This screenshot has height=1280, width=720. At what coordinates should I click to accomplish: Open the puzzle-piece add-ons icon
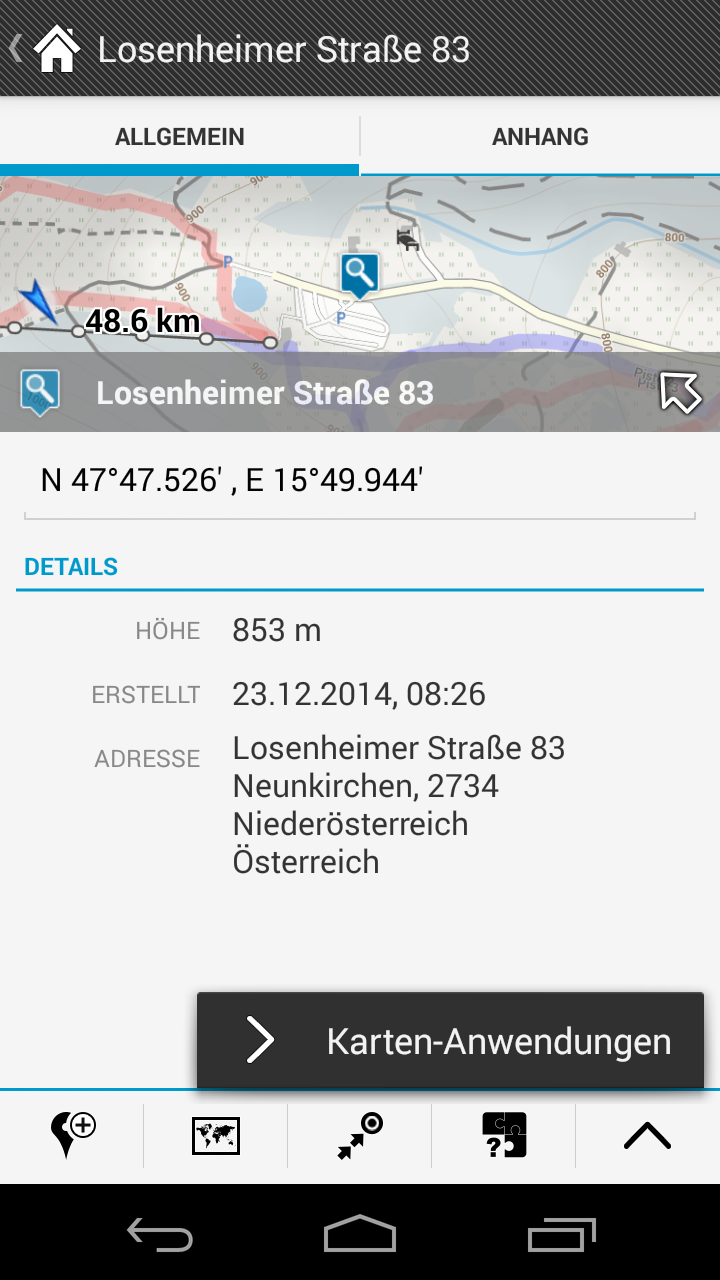pyautogui.click(x=504, y=1135)
